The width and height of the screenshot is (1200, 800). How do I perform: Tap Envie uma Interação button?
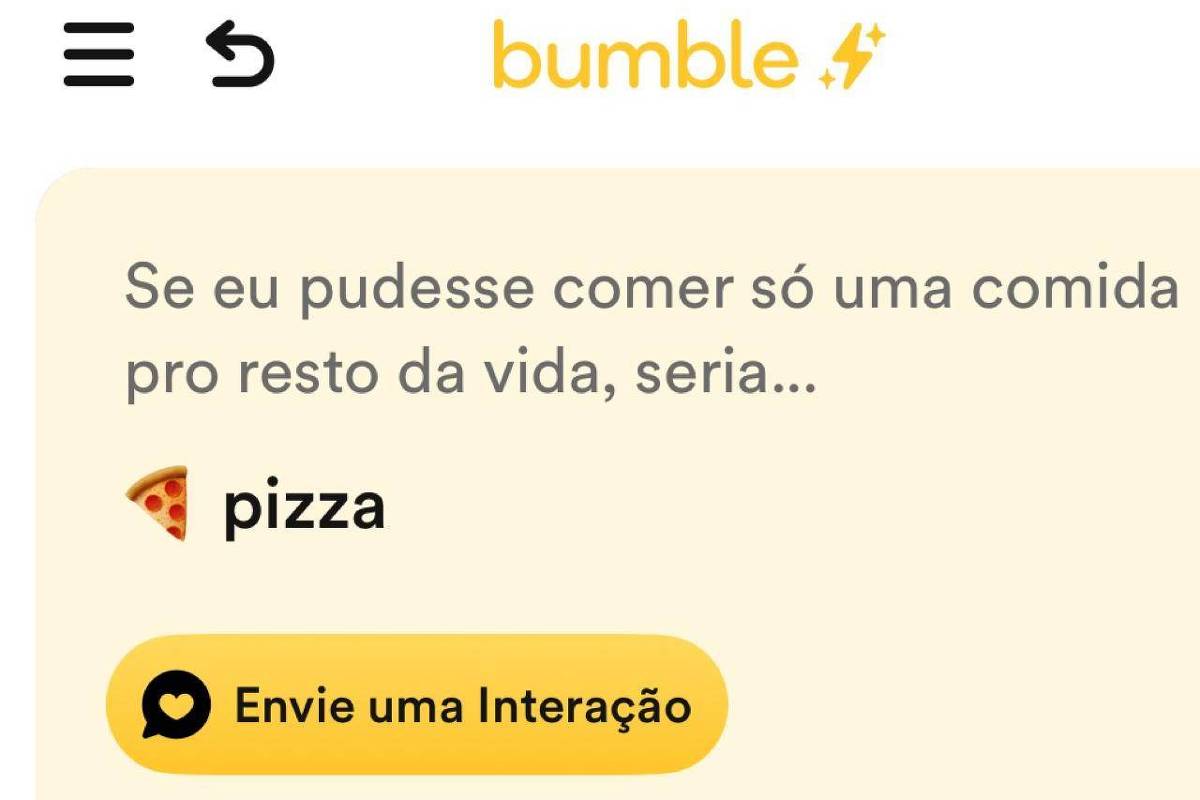[x=416, y=705]
